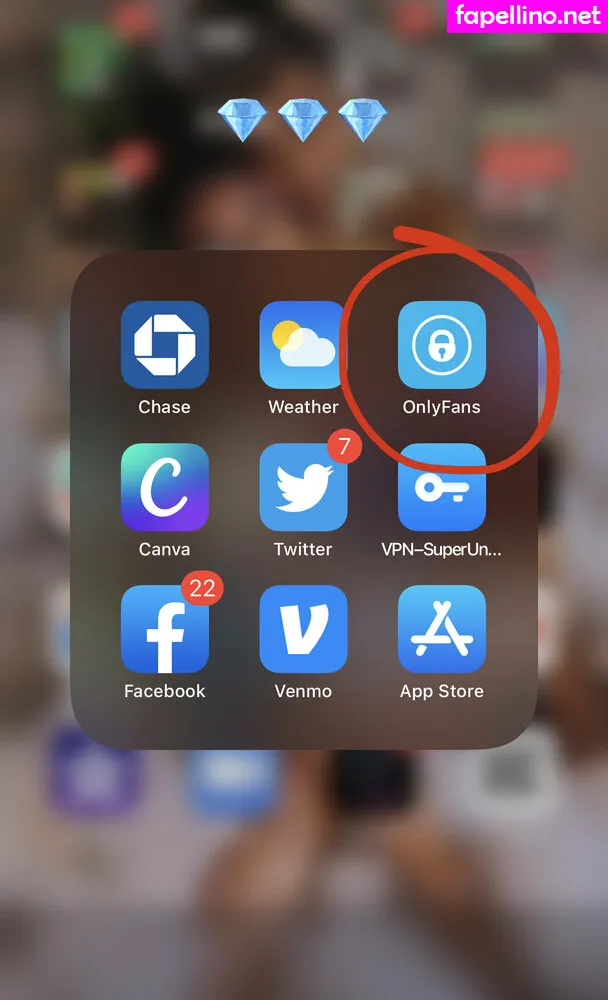The height and width of the screenshot is (1000, 608).
Task: Open the Chase banking app
Action: click(164, 345)
